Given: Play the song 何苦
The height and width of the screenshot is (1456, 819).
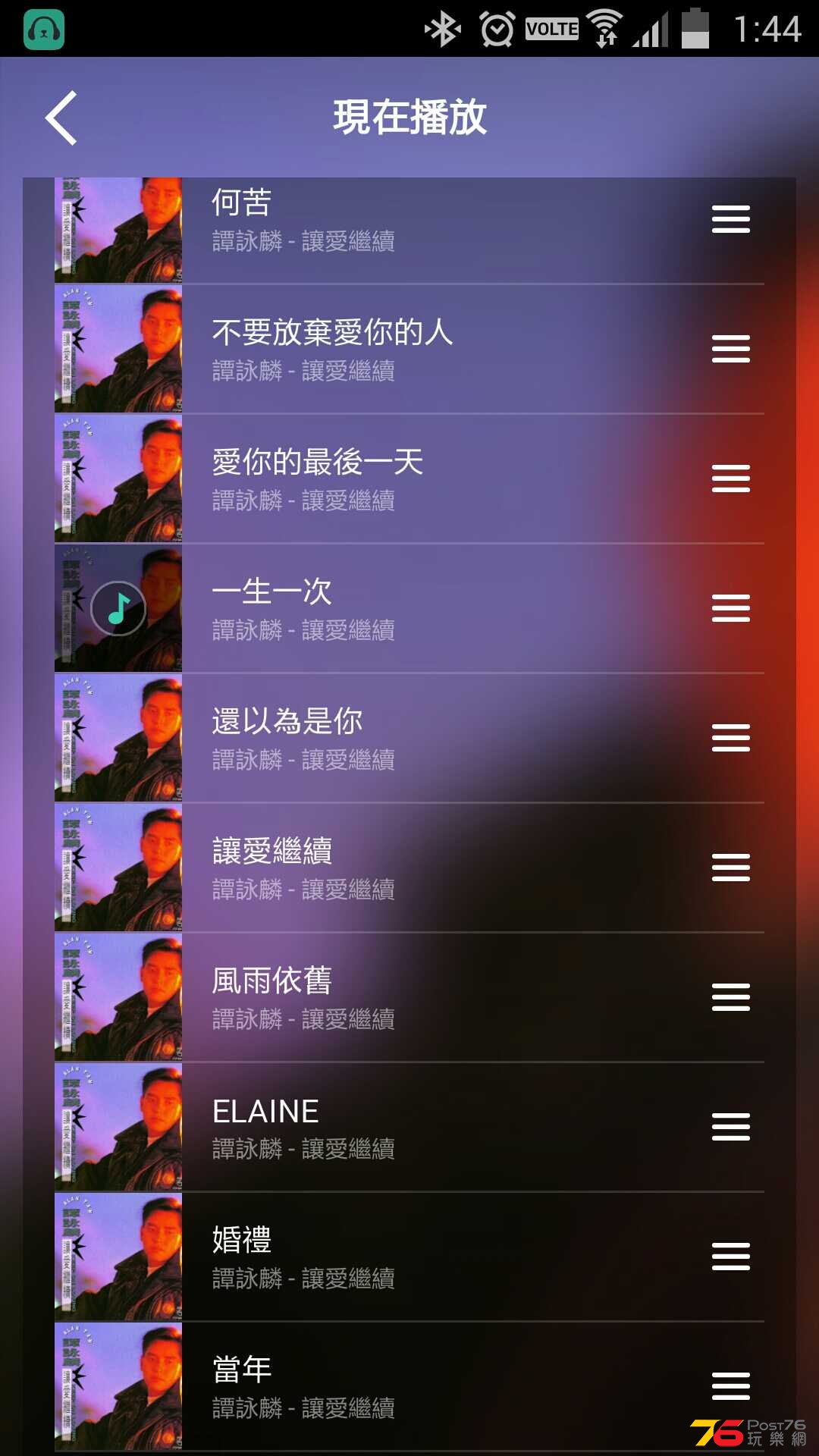Looking at the screenshot, I should coord(379,221).
